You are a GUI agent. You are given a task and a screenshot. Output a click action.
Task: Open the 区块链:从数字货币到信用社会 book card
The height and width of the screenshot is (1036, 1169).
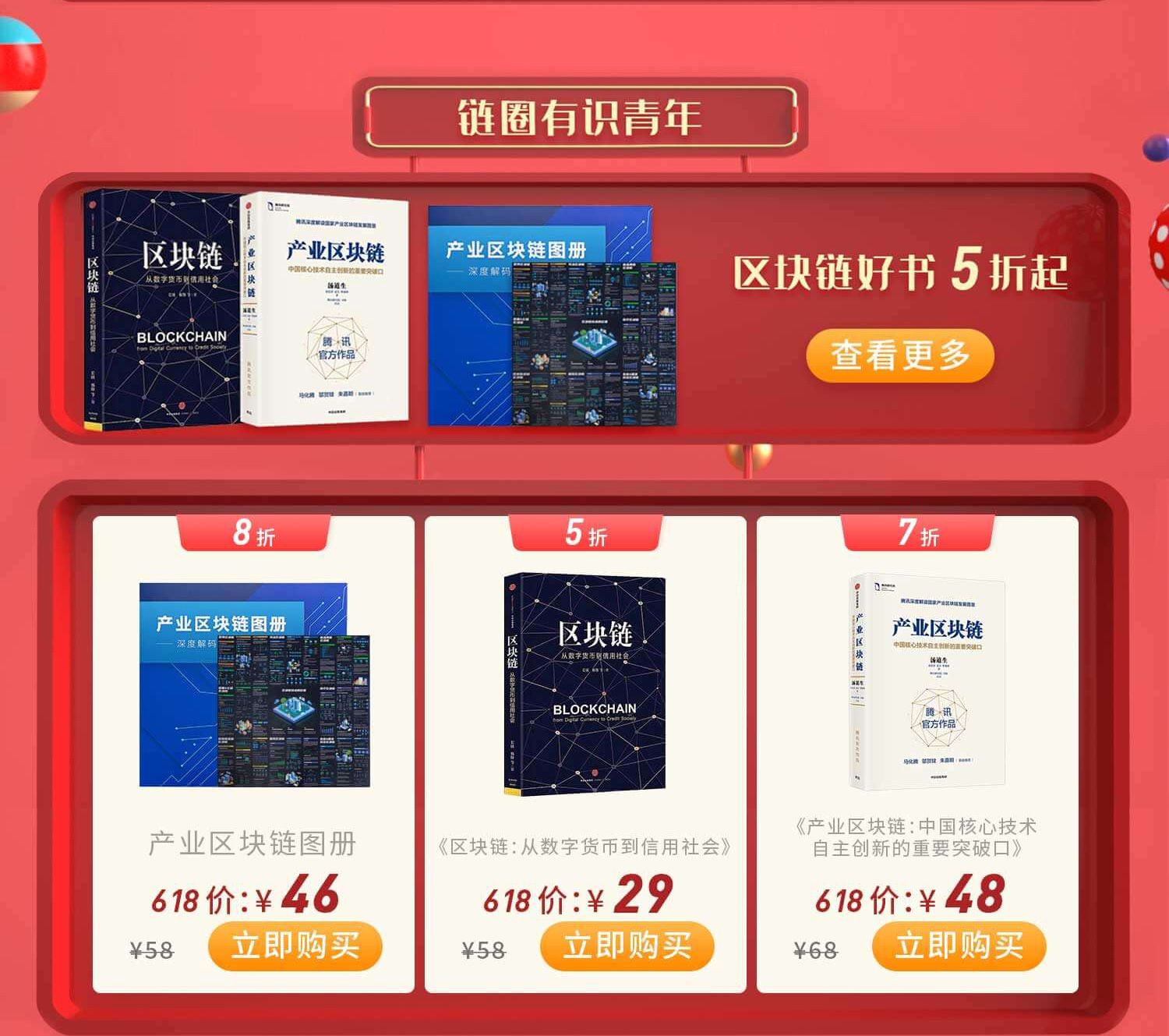[x=585, y=686]
